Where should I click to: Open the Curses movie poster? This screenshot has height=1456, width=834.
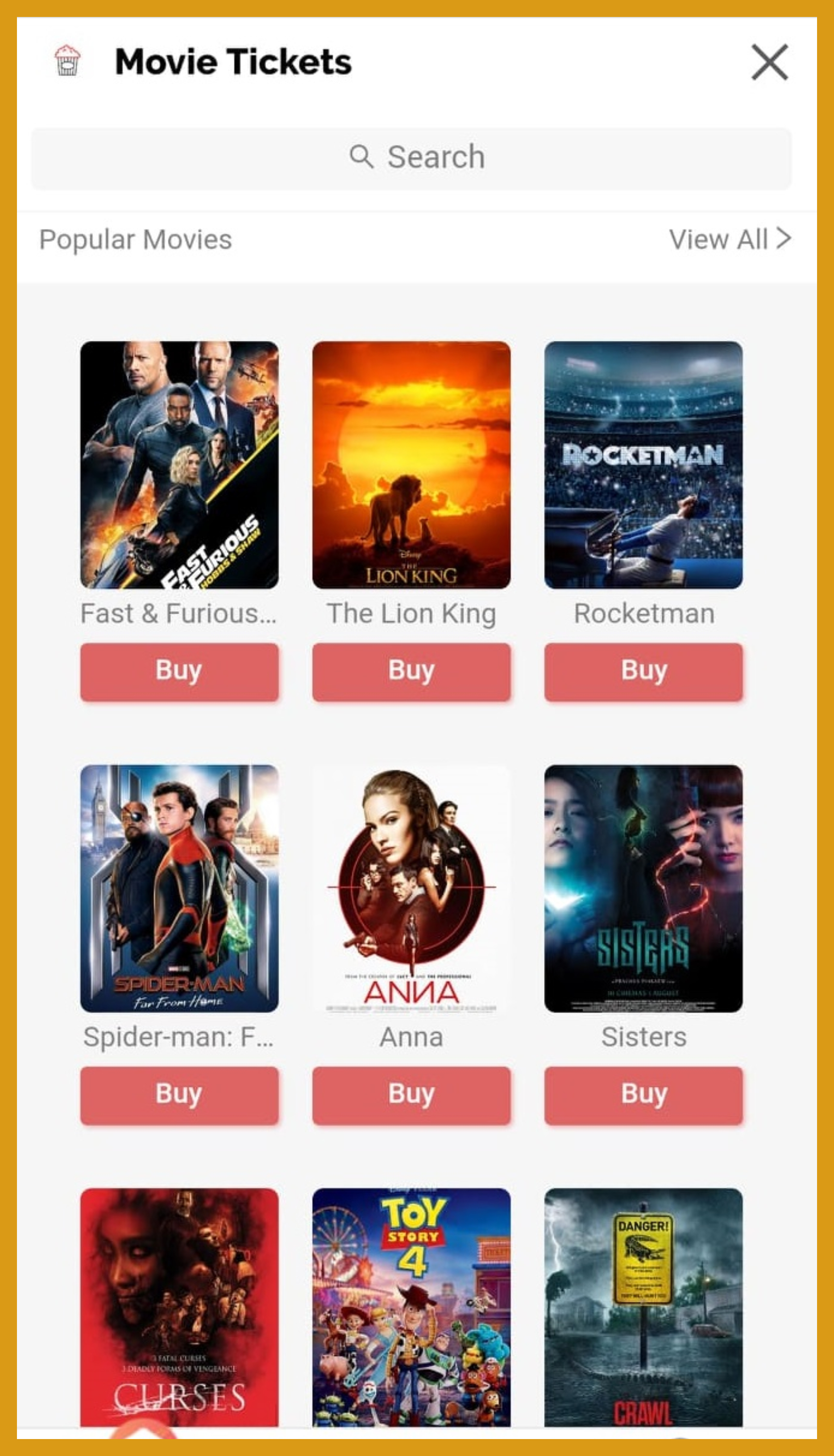coord(179,1307)
